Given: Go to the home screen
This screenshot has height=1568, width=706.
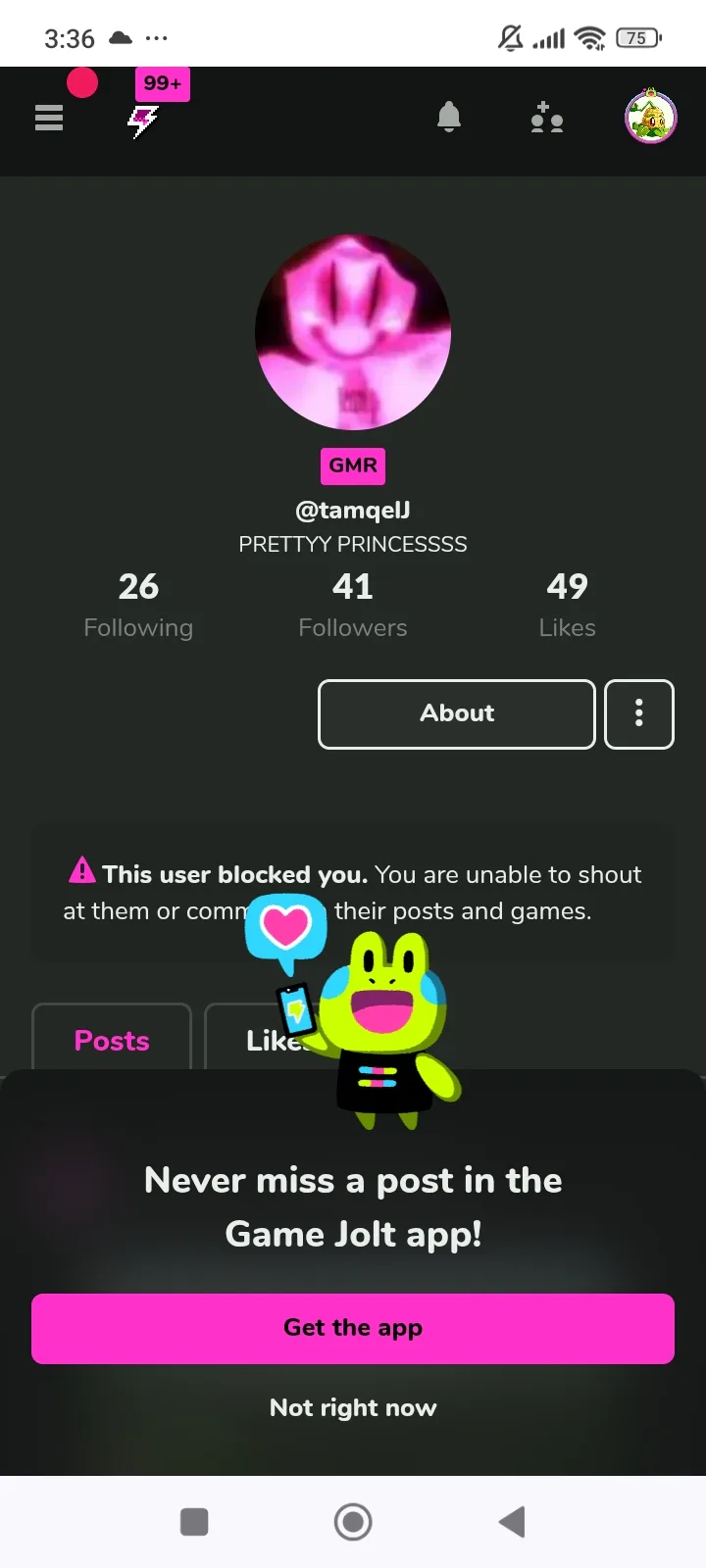Looking at the screenshot, I should coord(353,1522).
